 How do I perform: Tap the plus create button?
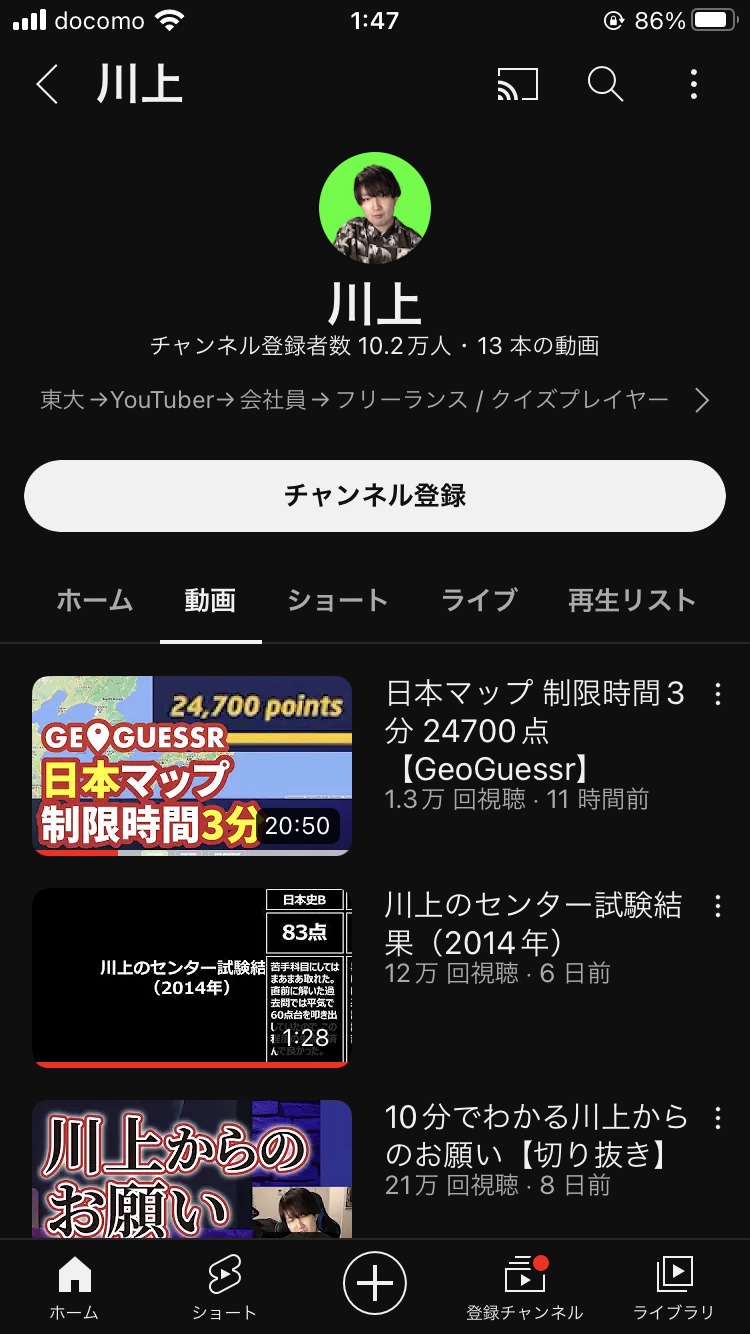(x=375, y=1282)
